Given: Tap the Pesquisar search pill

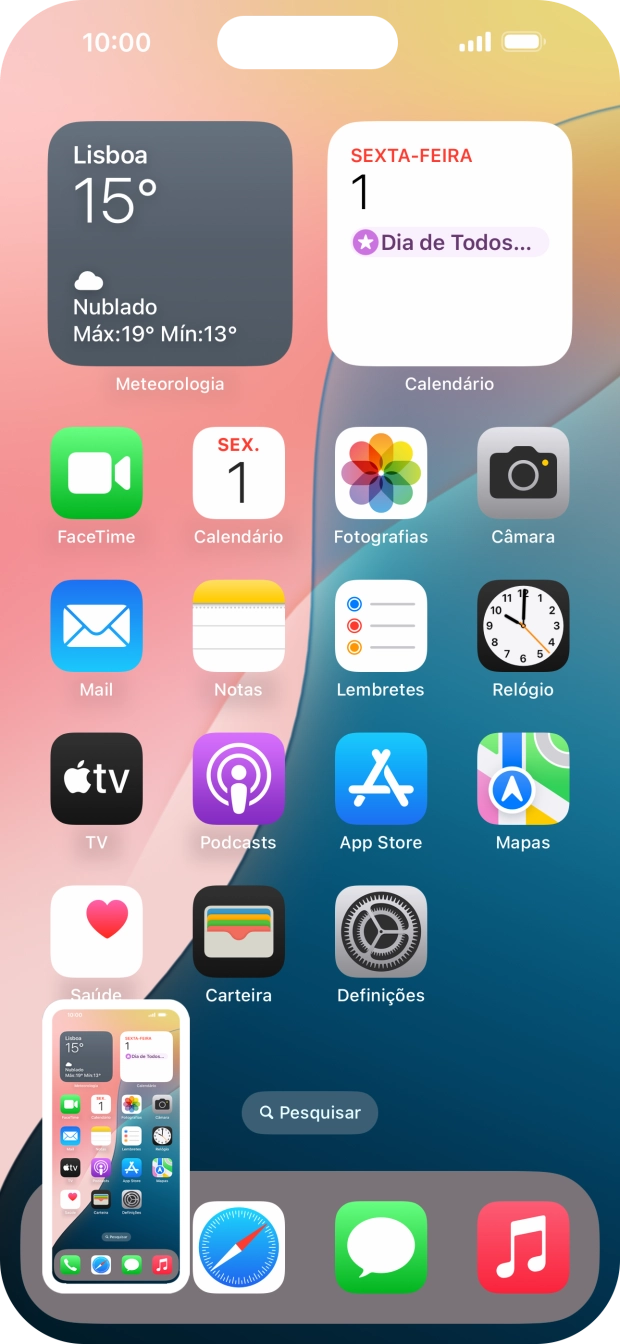Looking at the screenshot, I should pos(310,1113).
